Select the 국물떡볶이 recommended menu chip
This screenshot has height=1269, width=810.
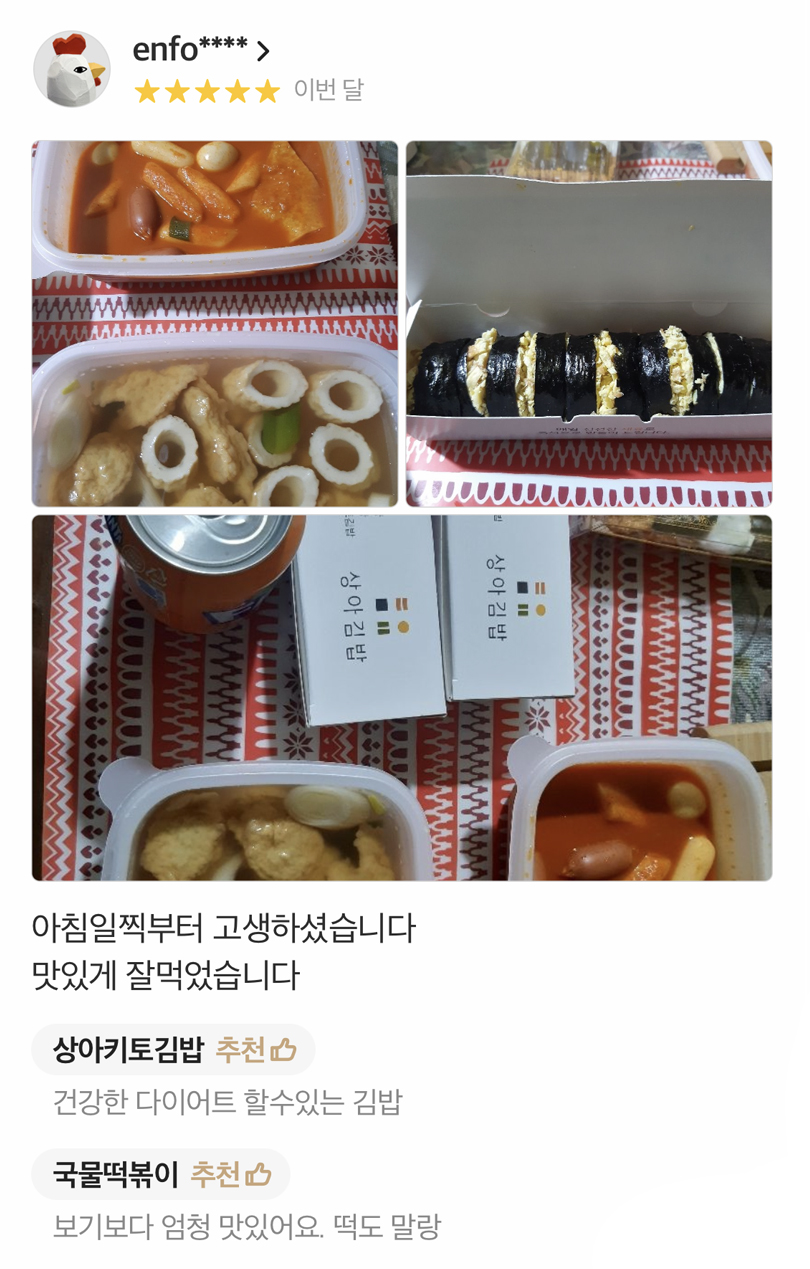[161, 1174]
